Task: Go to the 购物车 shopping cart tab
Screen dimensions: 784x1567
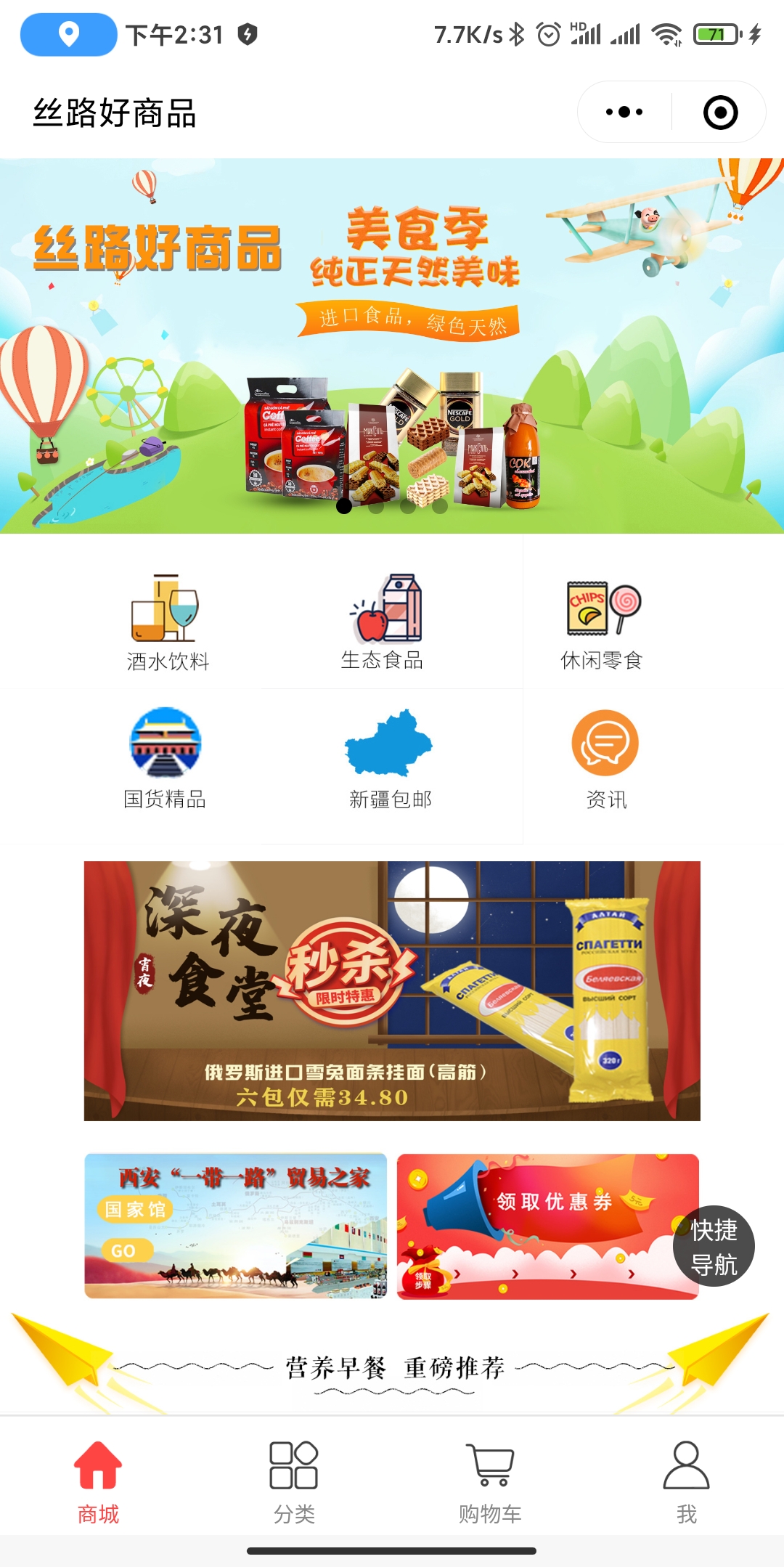Action: [x=490, y=1481]
